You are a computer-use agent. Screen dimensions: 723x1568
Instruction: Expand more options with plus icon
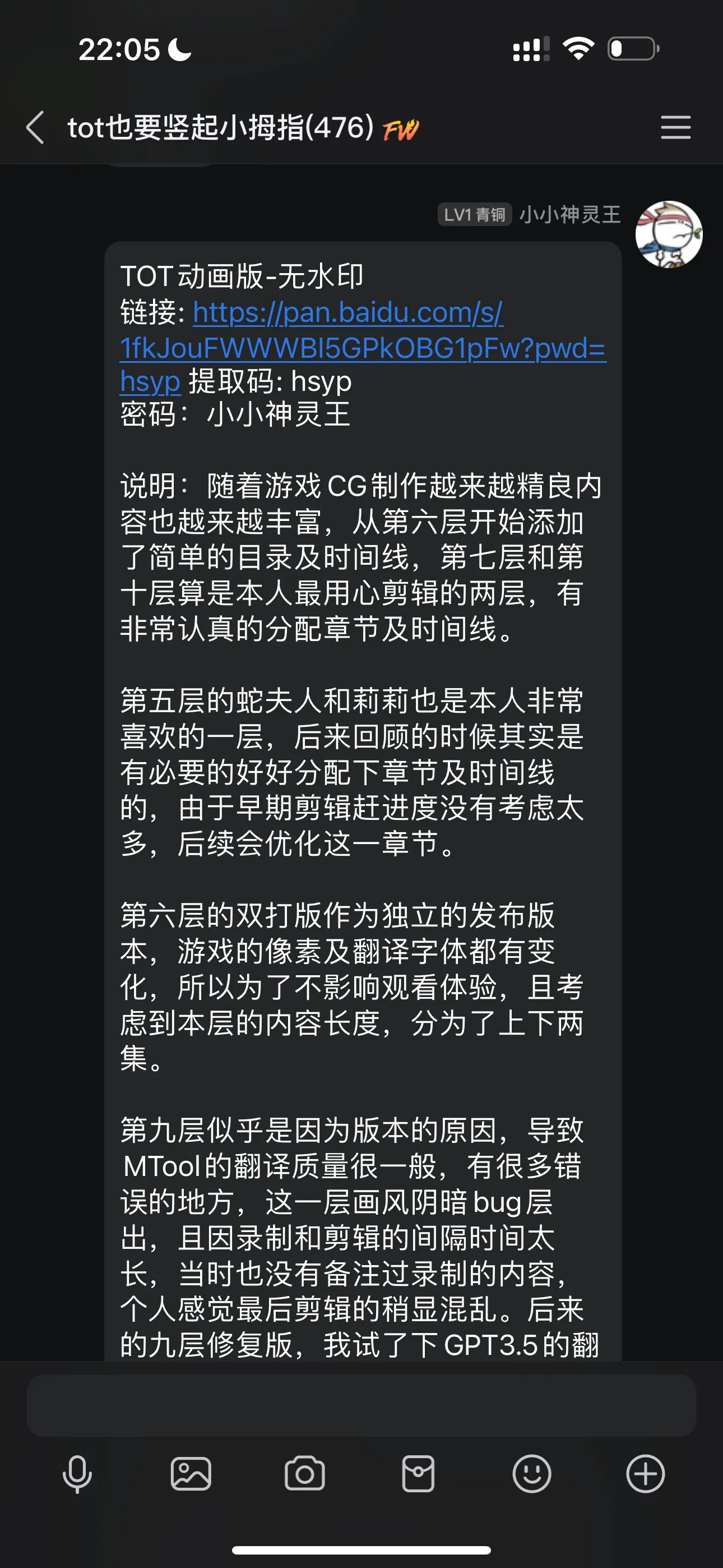[x=645, y=1474]
